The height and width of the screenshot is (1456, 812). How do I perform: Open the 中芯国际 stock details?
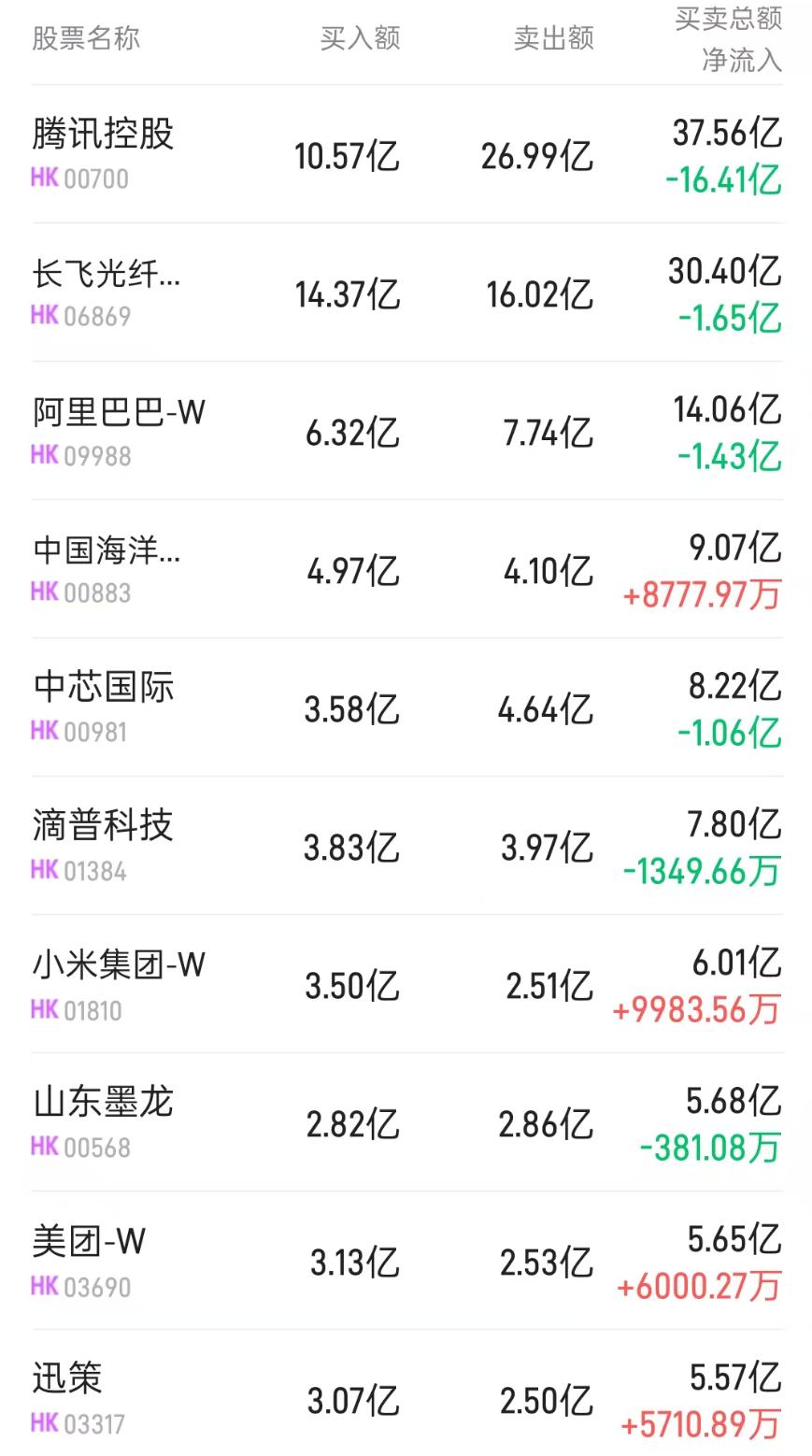(102, 688)
